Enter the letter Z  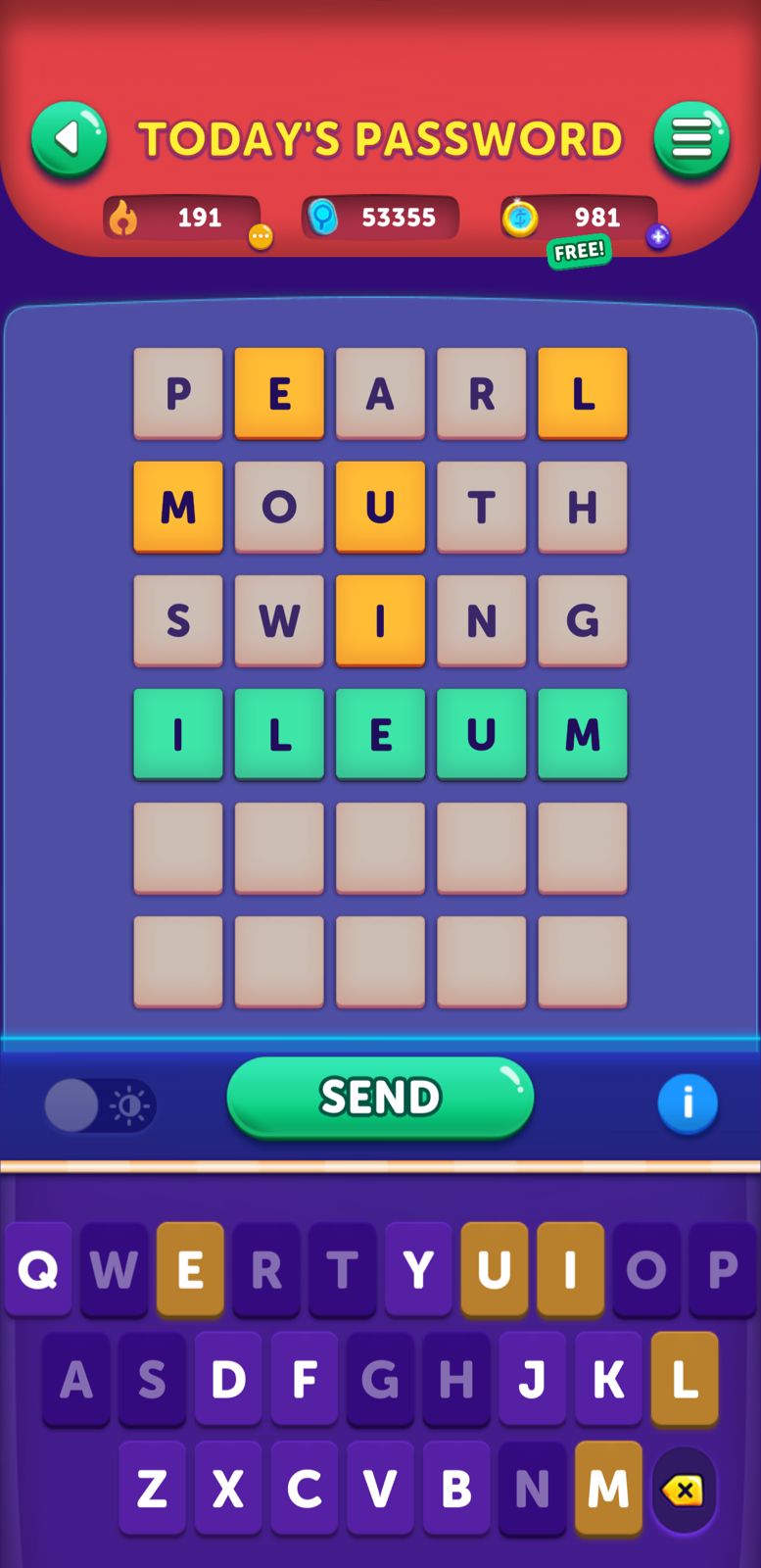[152, 1489]
